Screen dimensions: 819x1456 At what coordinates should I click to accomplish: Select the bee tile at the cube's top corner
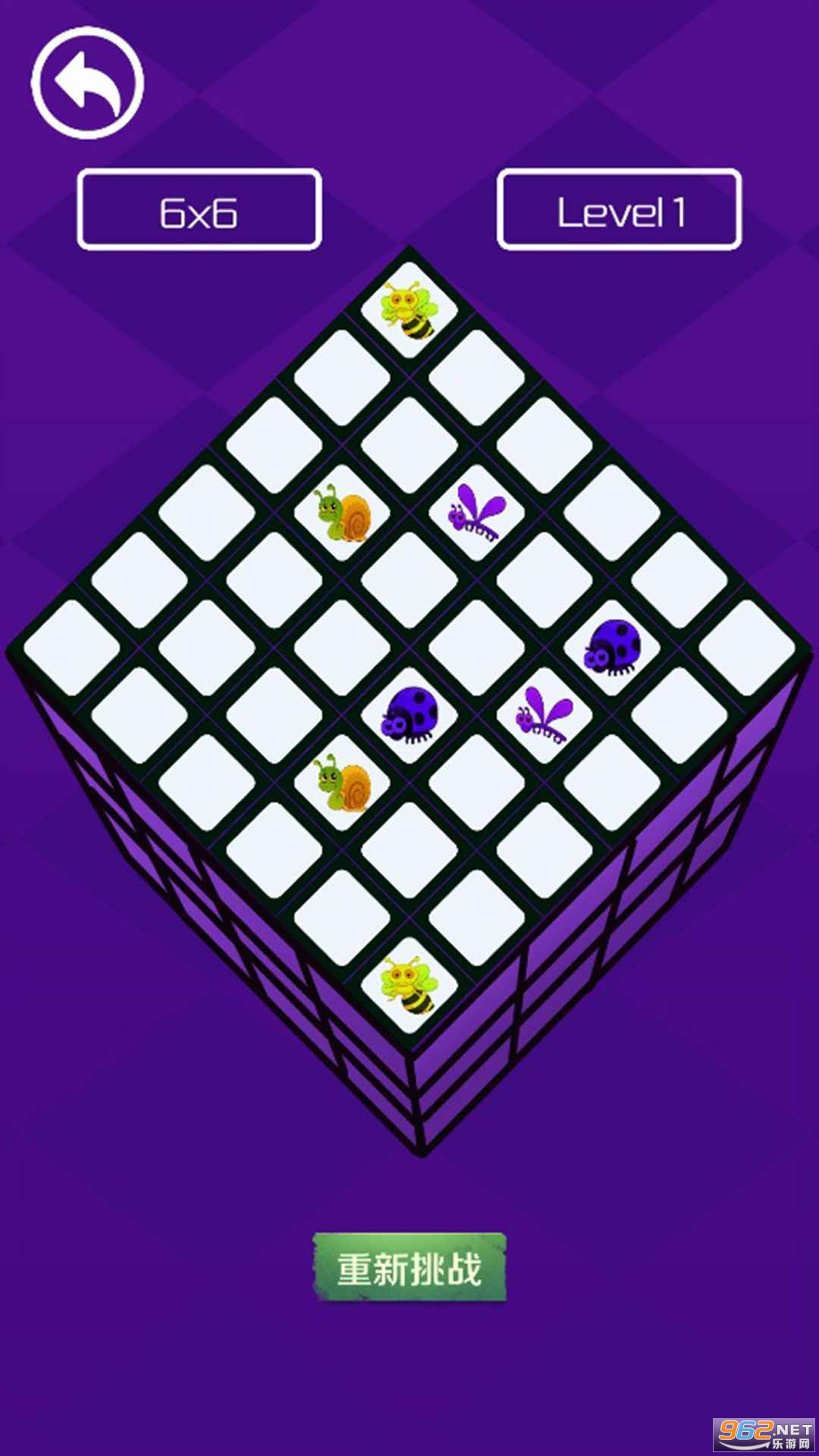pos(409,309)
